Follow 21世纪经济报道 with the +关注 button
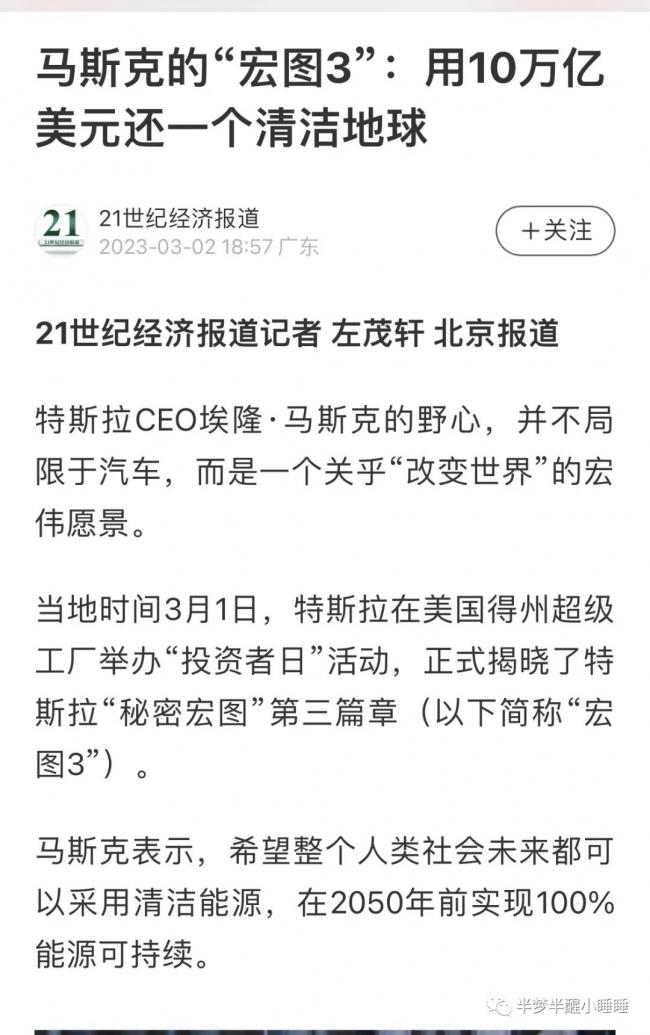 click(555, 231)
